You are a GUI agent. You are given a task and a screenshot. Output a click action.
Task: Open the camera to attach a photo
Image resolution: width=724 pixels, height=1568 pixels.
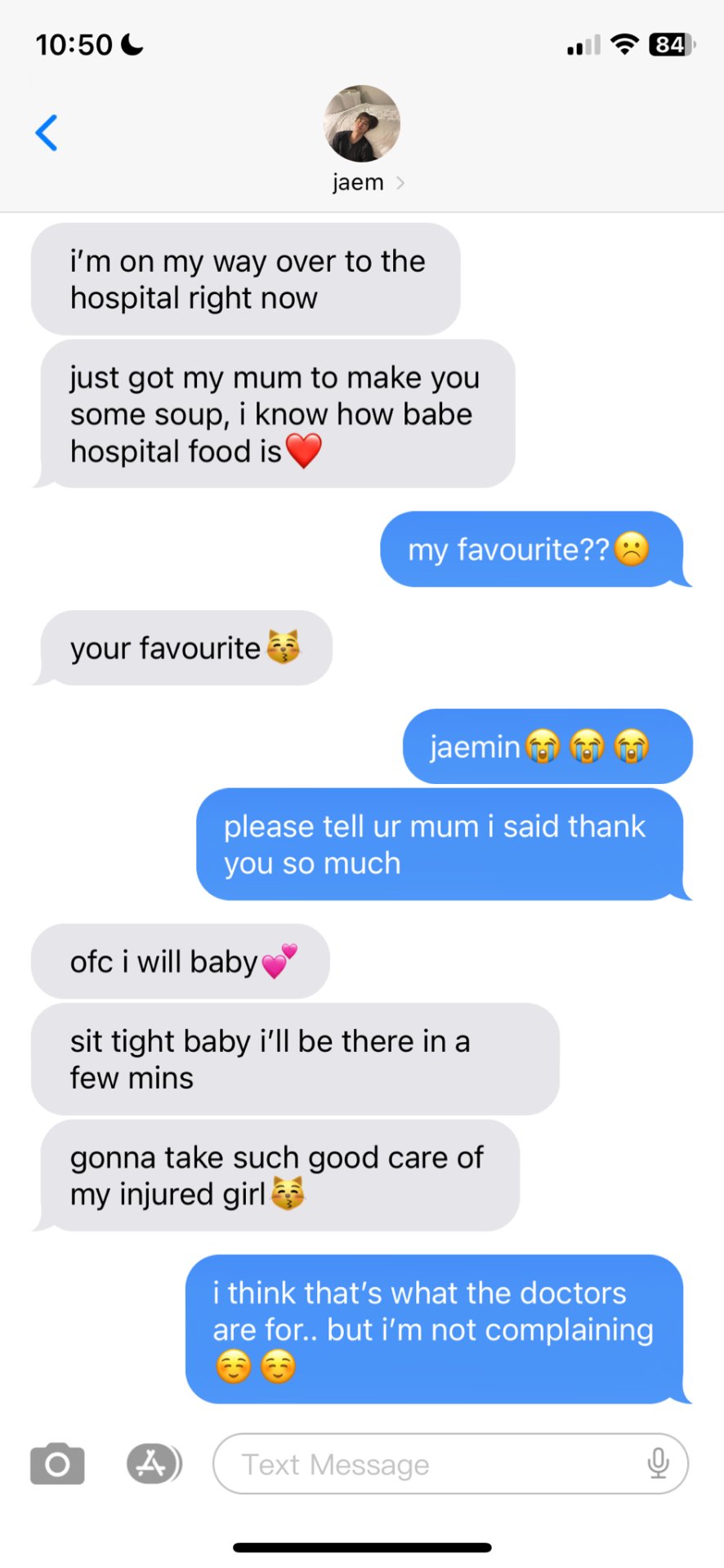tap(57, 1463)
